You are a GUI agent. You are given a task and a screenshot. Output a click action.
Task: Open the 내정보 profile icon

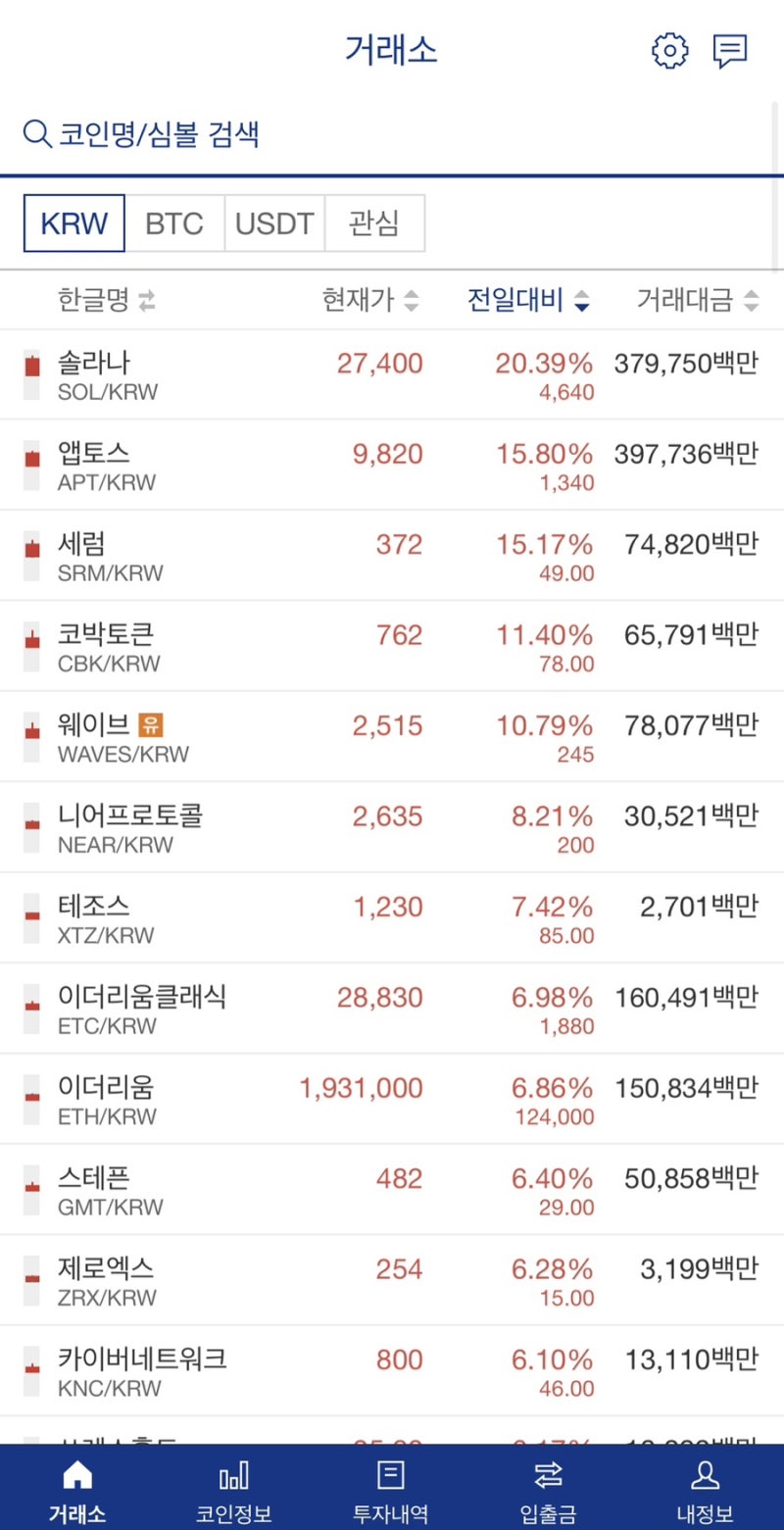[x=707, y=1474]
